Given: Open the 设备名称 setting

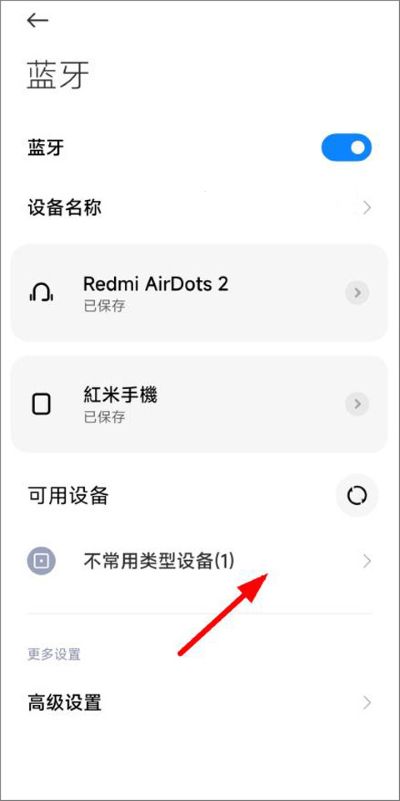Looking at the screenshot, I should 200,208.
